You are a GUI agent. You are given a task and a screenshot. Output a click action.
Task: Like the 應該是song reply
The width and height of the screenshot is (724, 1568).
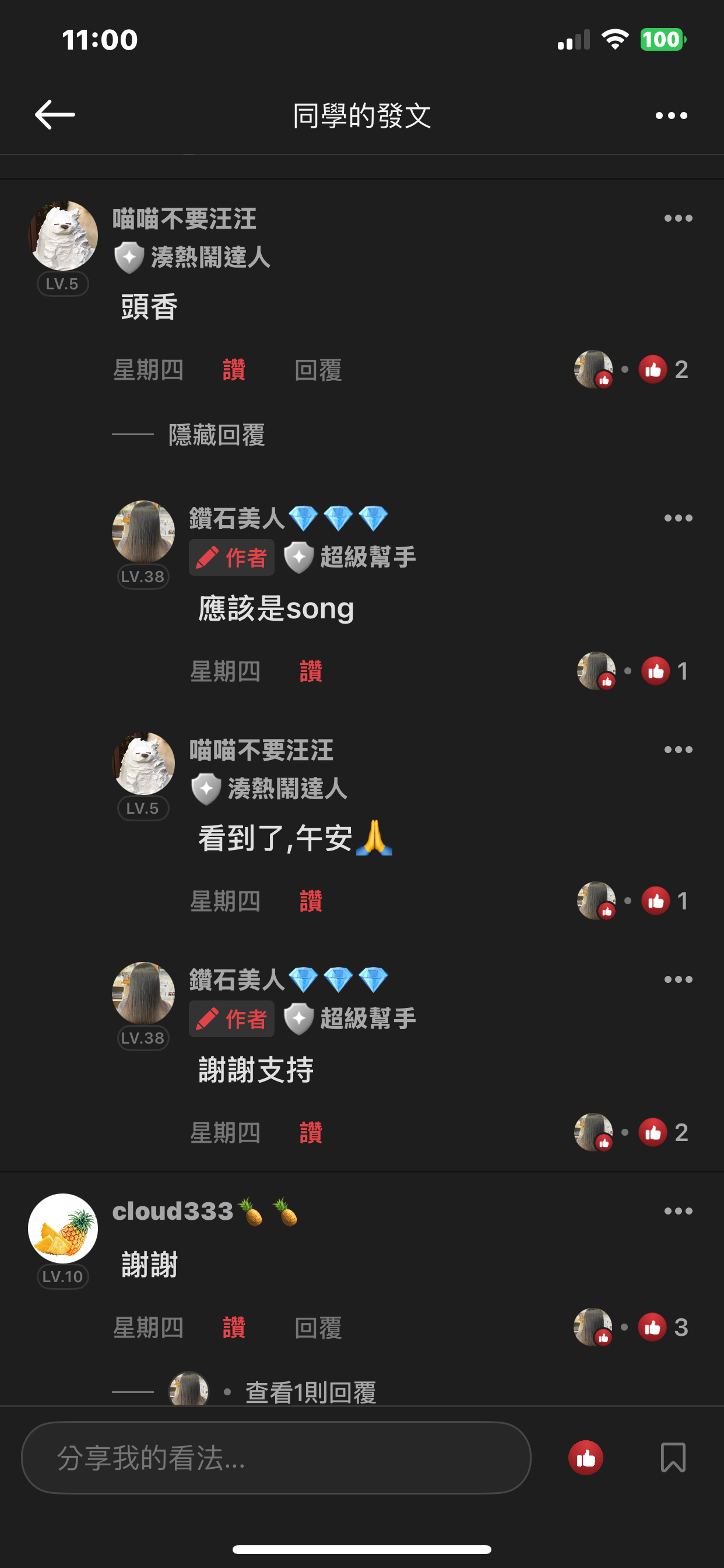(x=310, y=671)
